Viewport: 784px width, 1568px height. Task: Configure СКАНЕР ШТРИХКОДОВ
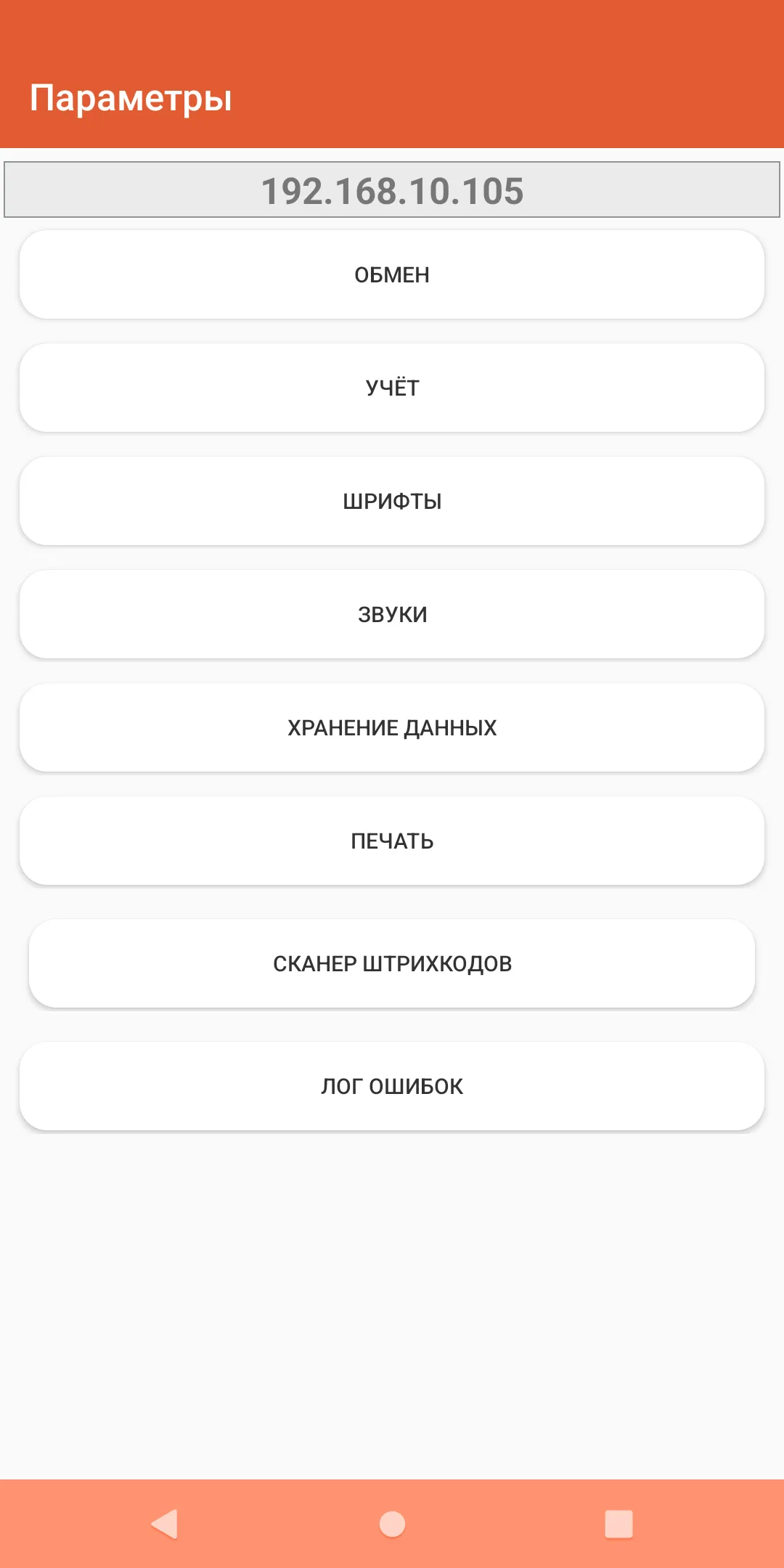click(x=392, y=963)
